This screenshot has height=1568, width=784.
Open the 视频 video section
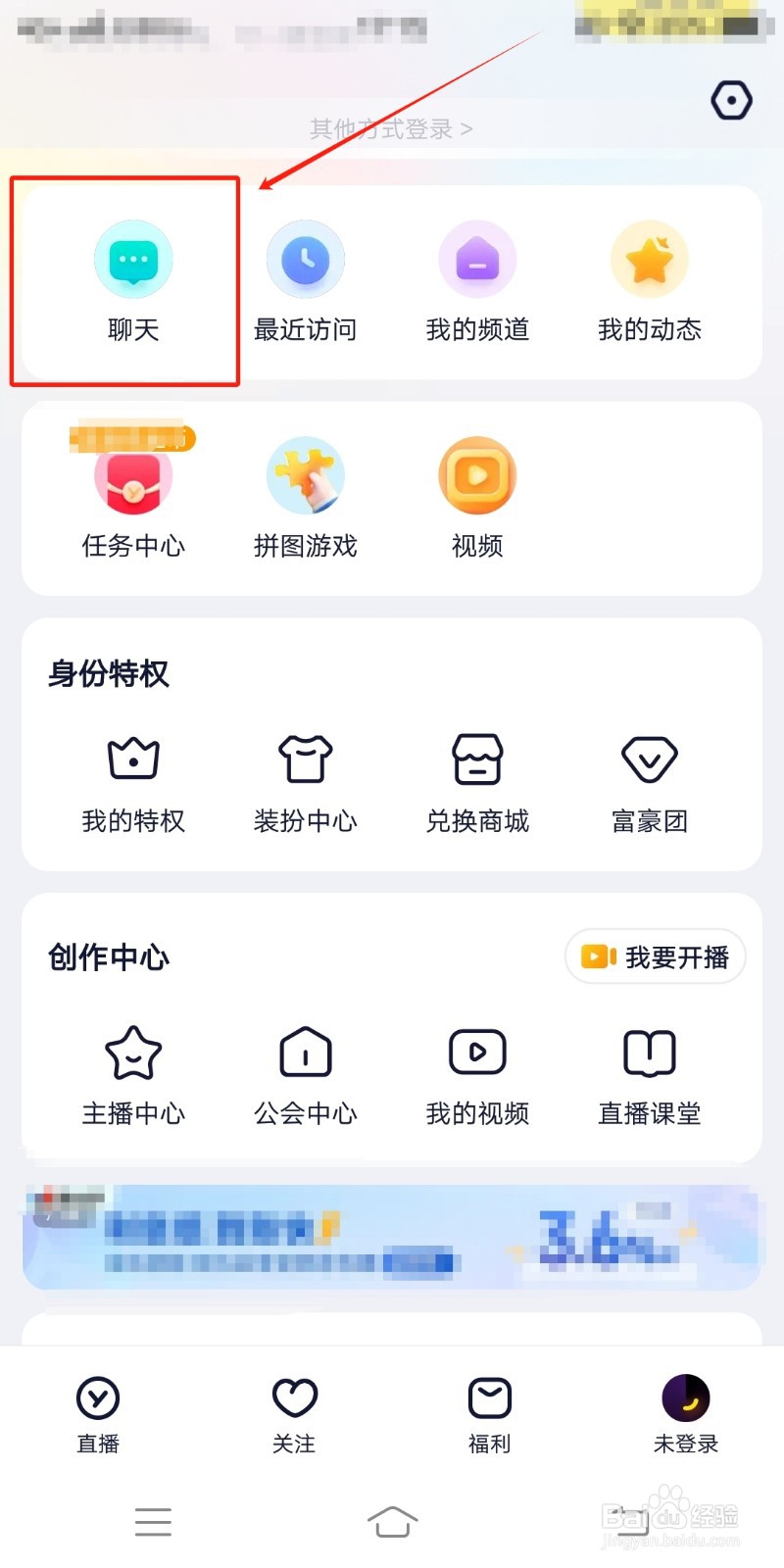(x=476, y=497)
